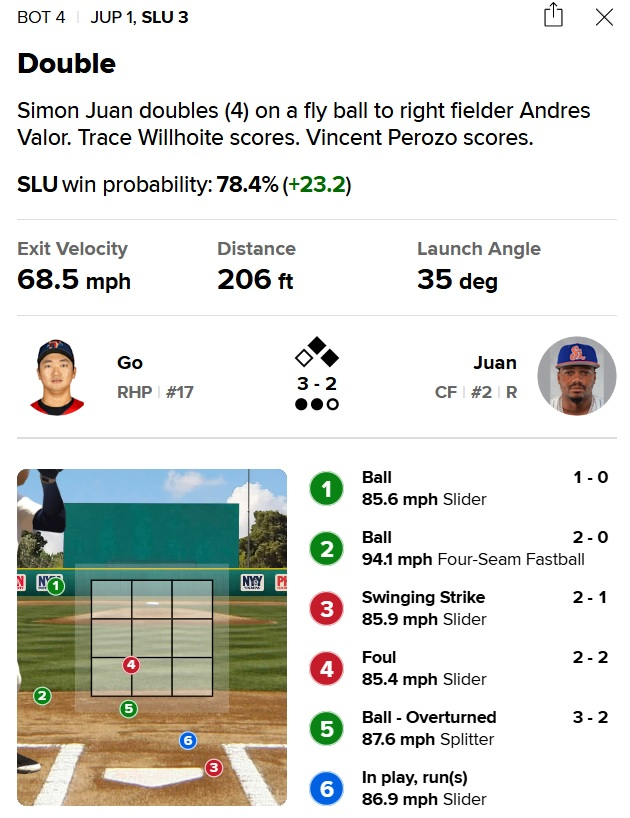
Task: Close the play detail panel
Action: coord(604,17)
